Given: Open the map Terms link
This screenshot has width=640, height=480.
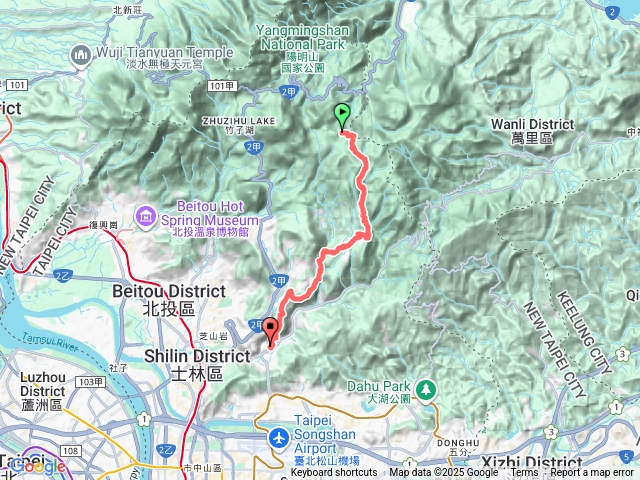Looking at the screenshot, I should pos(524,473).
